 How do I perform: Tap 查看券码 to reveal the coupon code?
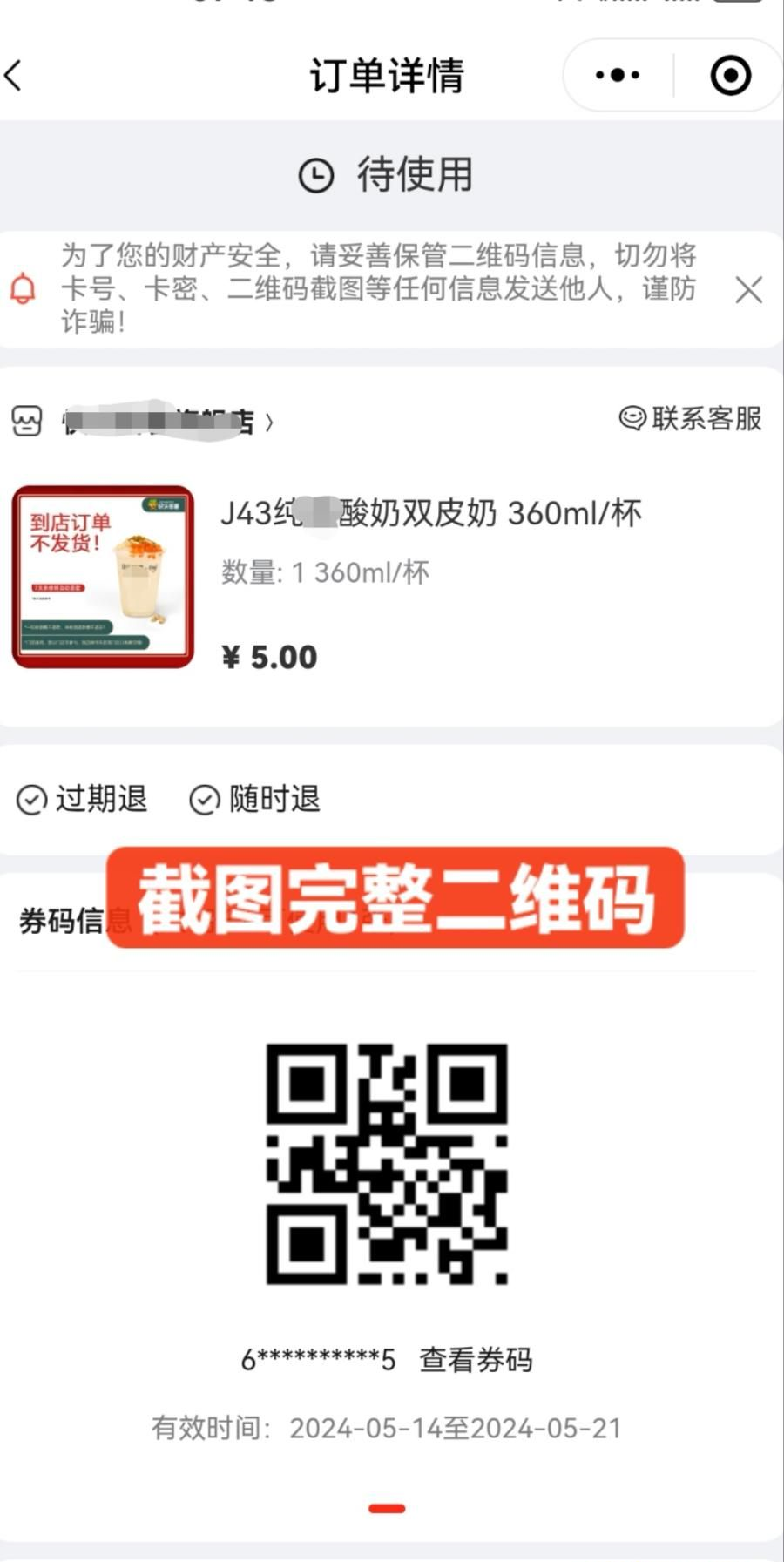click(476, 1360)
